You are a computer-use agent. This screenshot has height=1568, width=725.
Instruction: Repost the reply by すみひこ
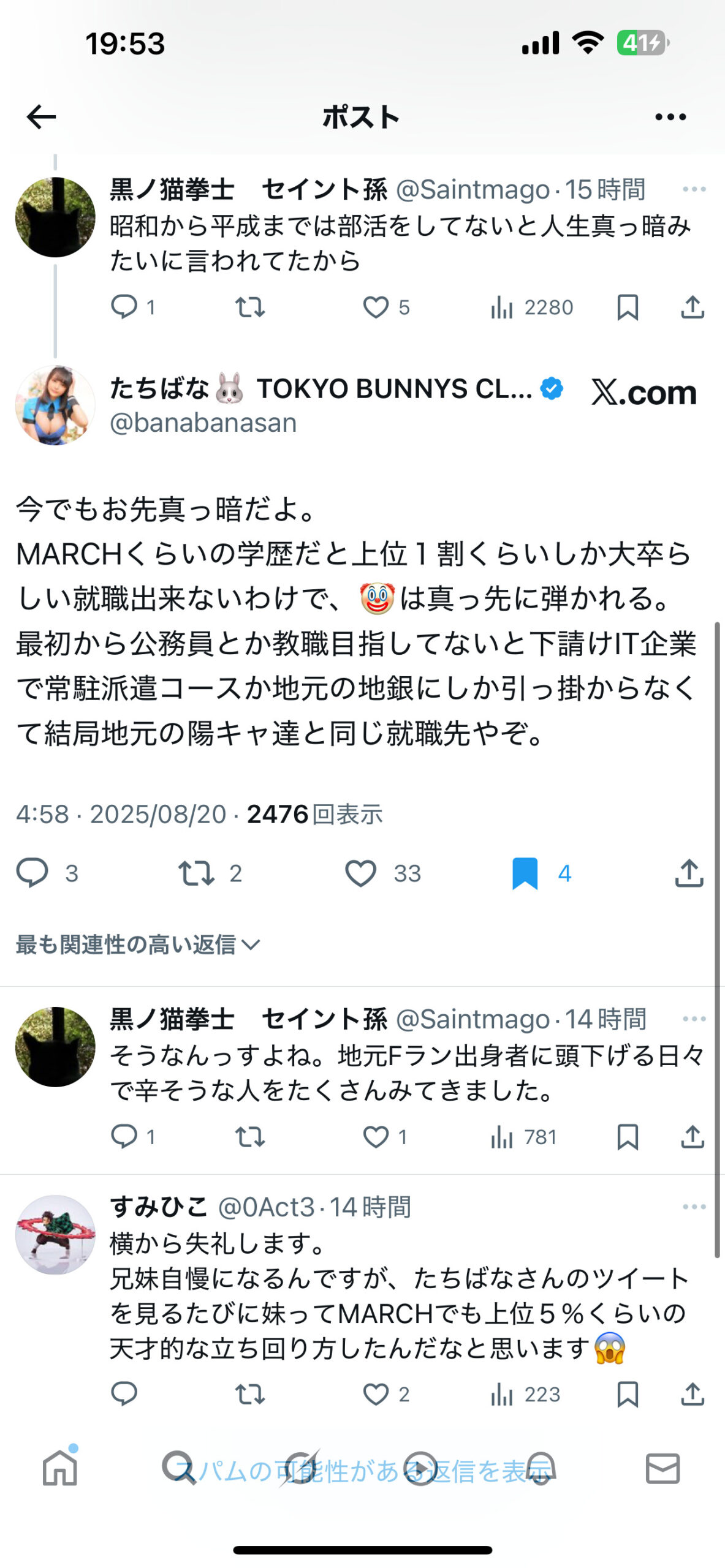click(x=250, y=1395)
